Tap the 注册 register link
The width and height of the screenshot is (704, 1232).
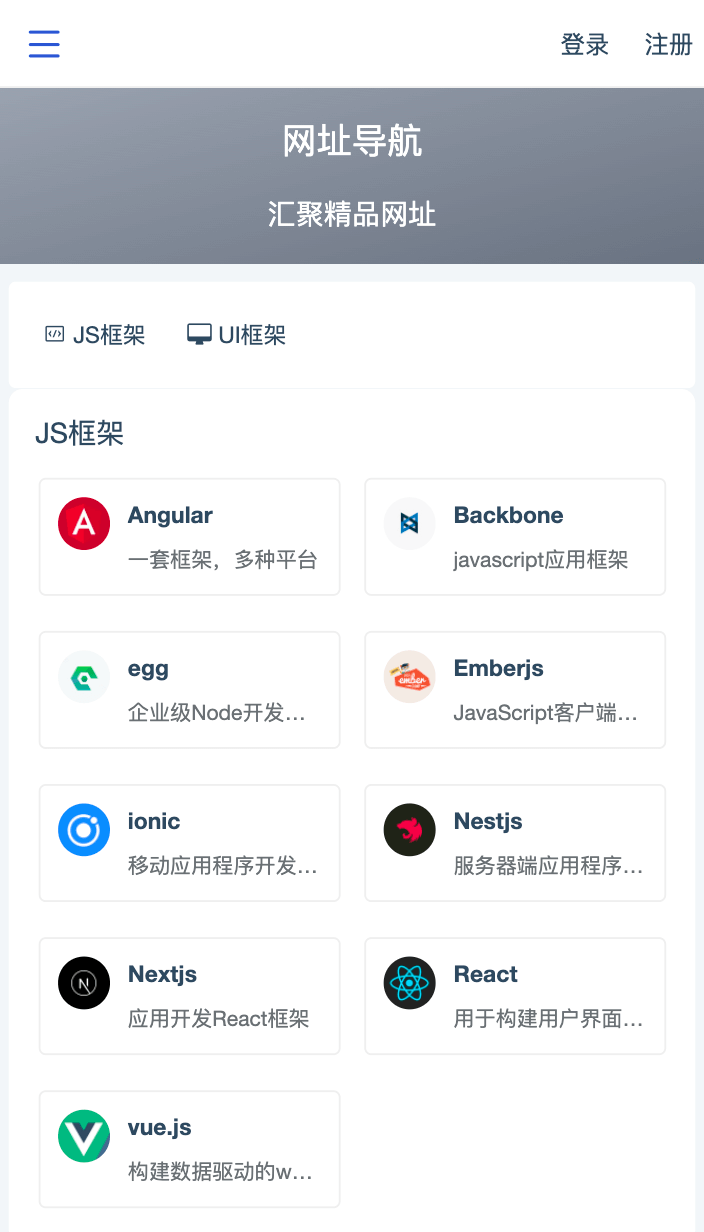point(669,45)
